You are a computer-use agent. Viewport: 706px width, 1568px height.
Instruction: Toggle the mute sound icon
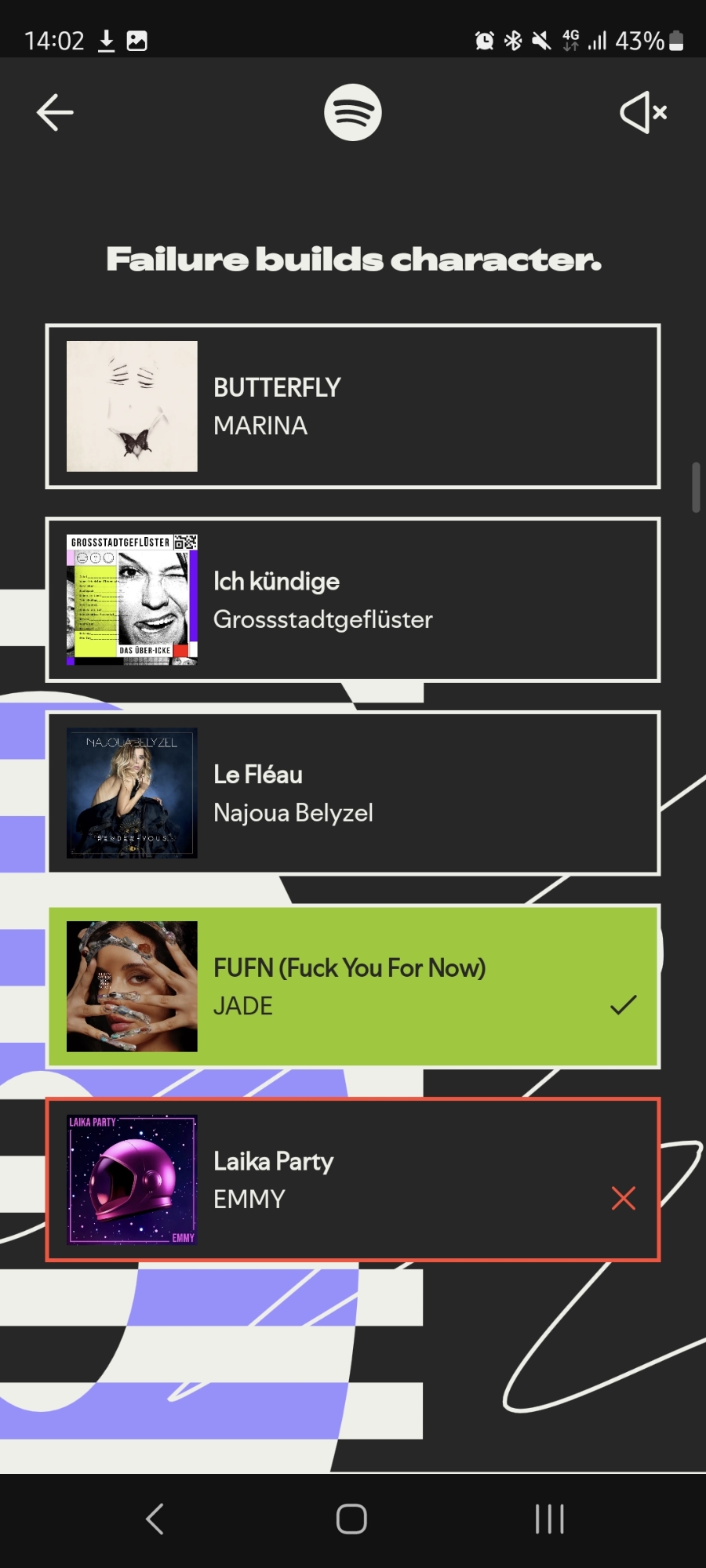(643, 113)
